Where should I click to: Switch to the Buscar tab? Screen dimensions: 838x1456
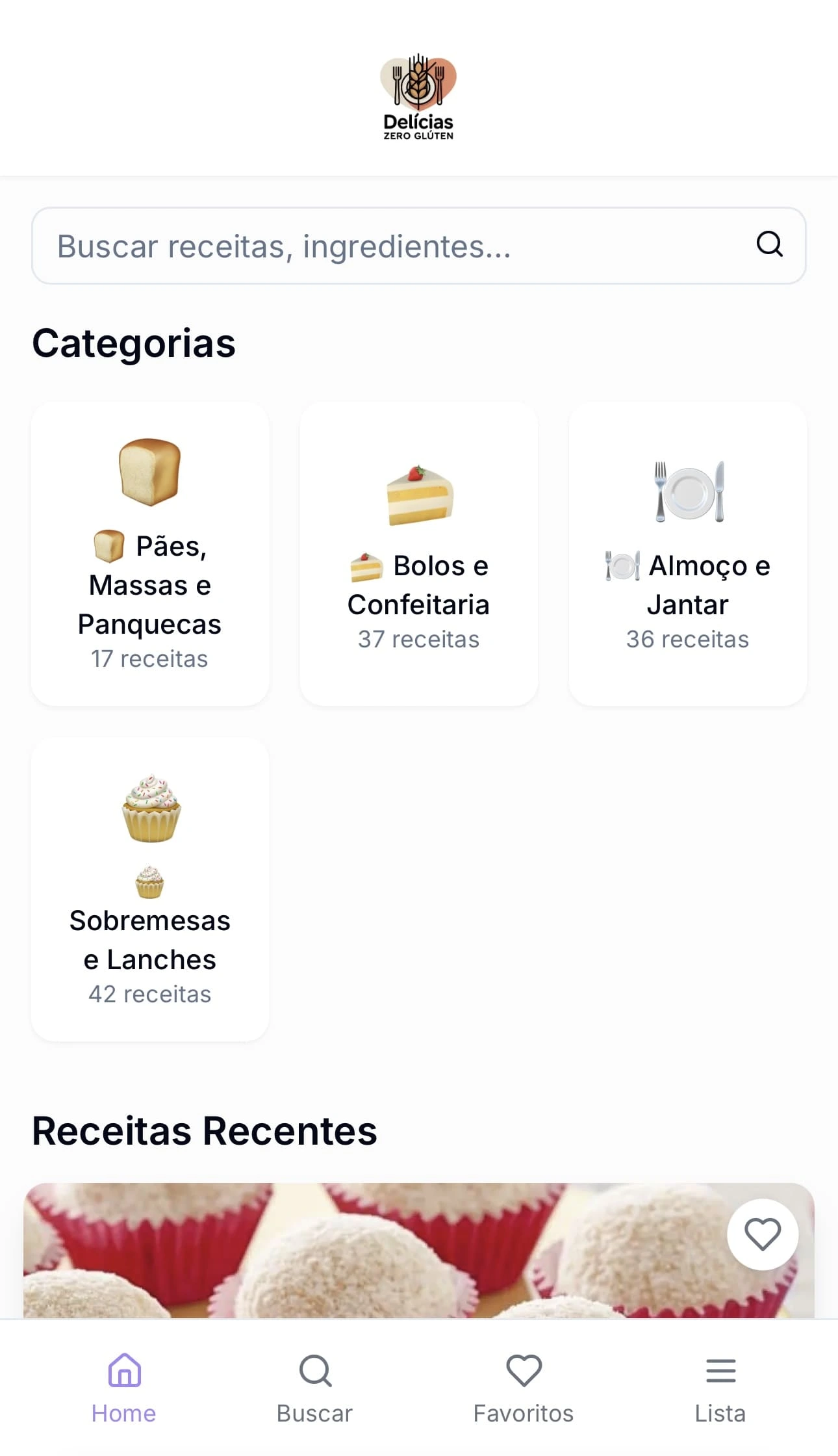point(315,1386)
